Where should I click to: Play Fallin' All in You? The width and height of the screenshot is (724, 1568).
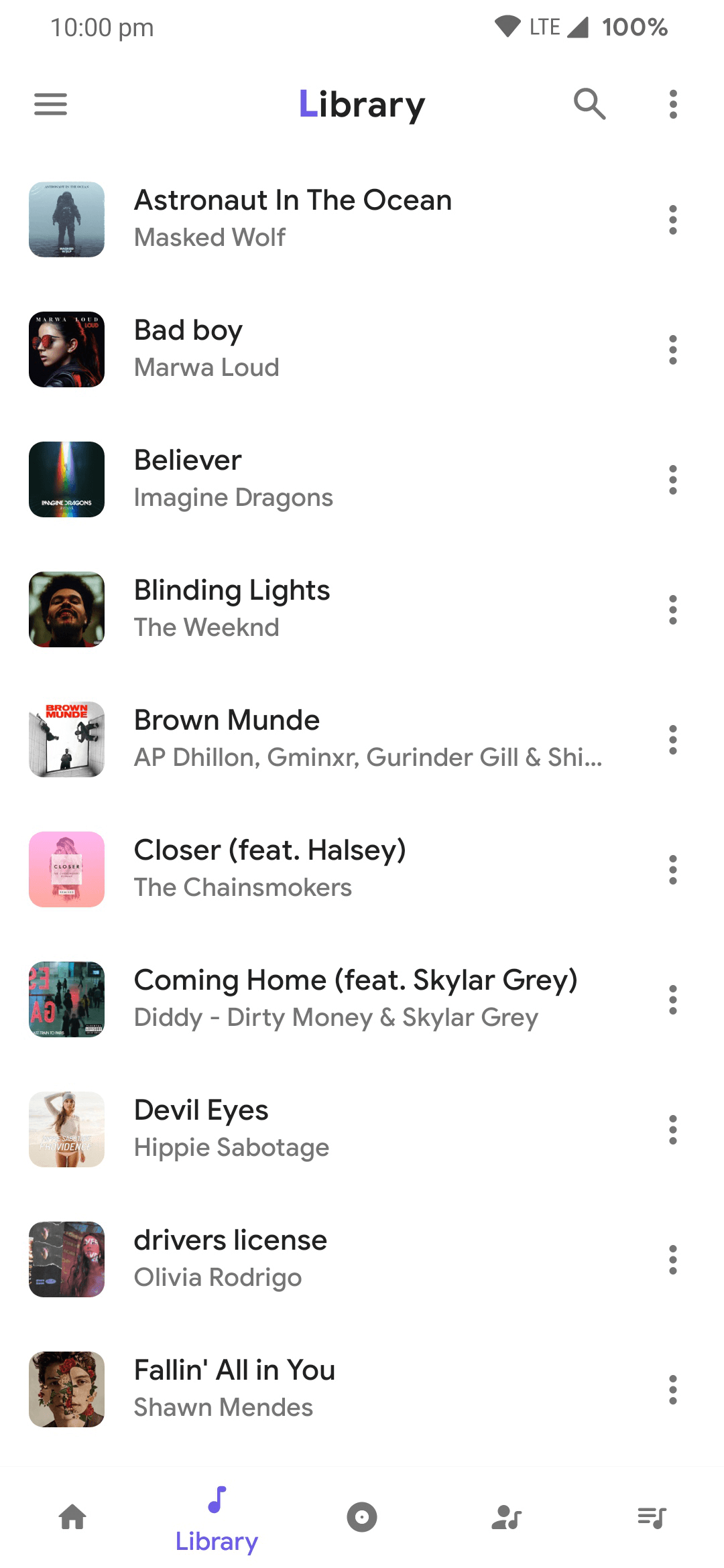235,1388
